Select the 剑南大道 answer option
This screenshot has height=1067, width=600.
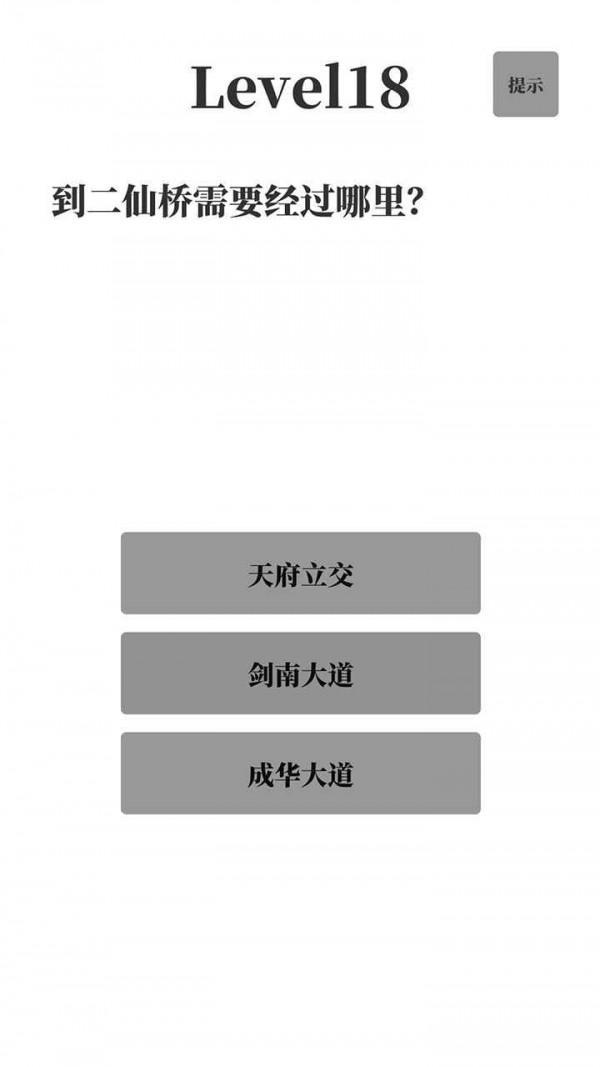[x=301, y=673]
